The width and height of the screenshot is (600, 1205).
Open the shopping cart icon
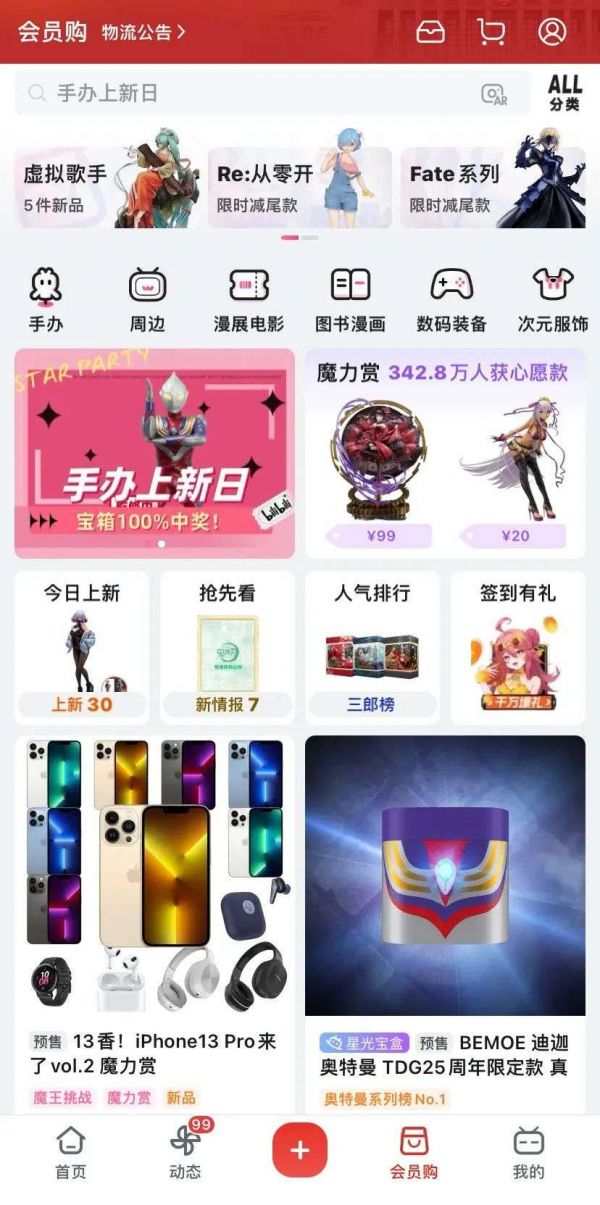tap(491, 32)
